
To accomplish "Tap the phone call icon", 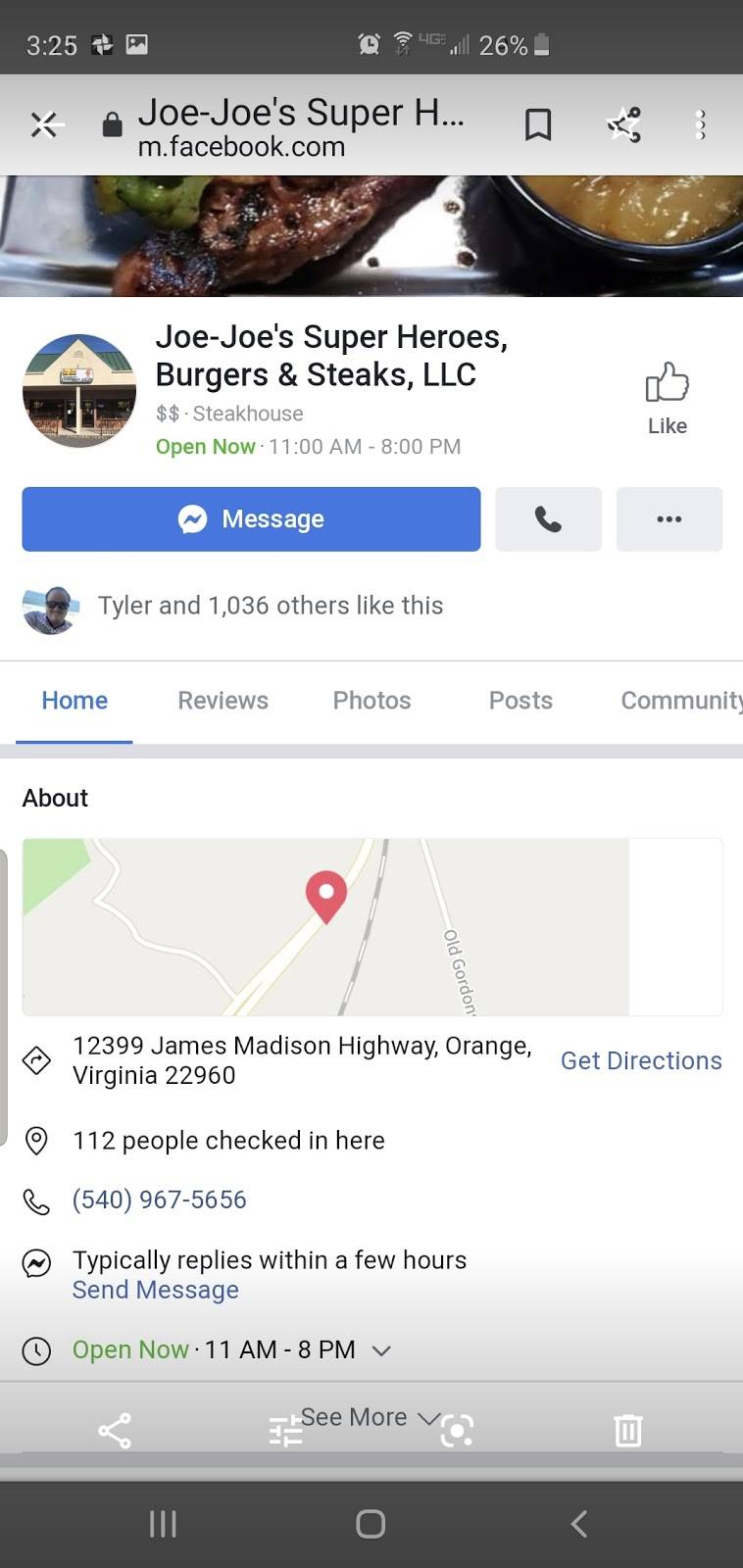I will point(548,519).
